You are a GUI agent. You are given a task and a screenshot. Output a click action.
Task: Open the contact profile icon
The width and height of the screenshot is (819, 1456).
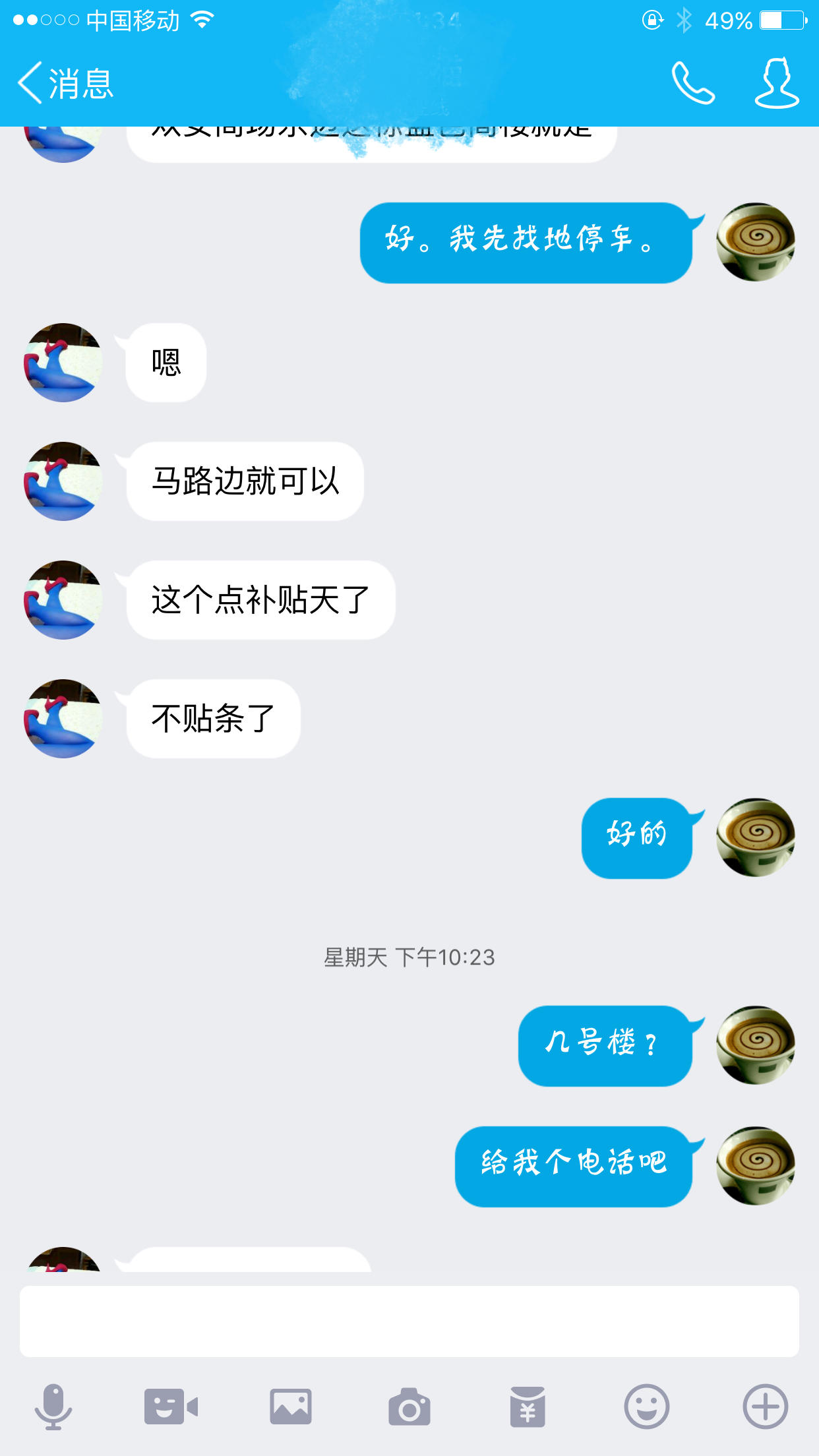(x=777, y=84)
